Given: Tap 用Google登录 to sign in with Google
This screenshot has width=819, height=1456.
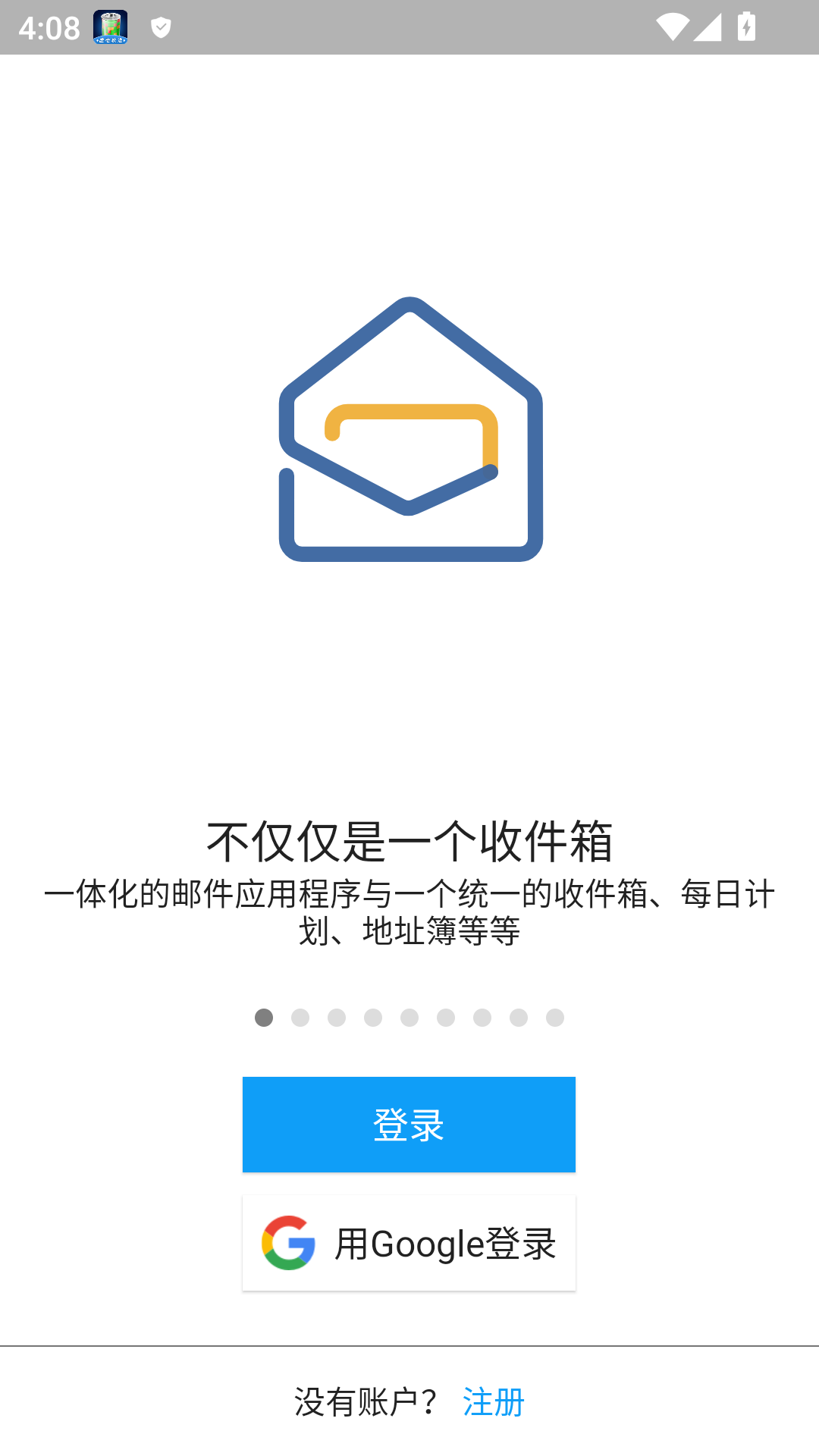Looking at the screenshot, I should point(409,1242).
